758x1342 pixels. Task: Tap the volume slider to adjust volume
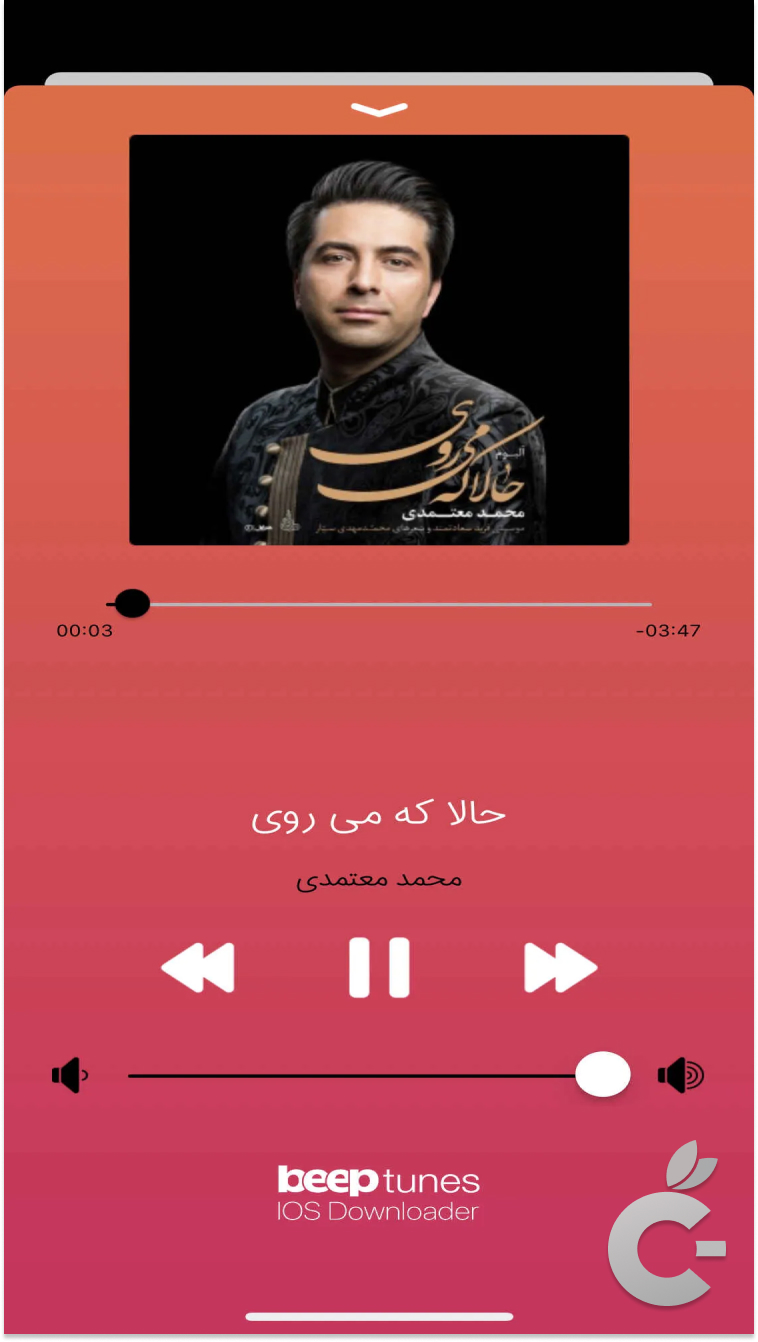click(360, 1076)
